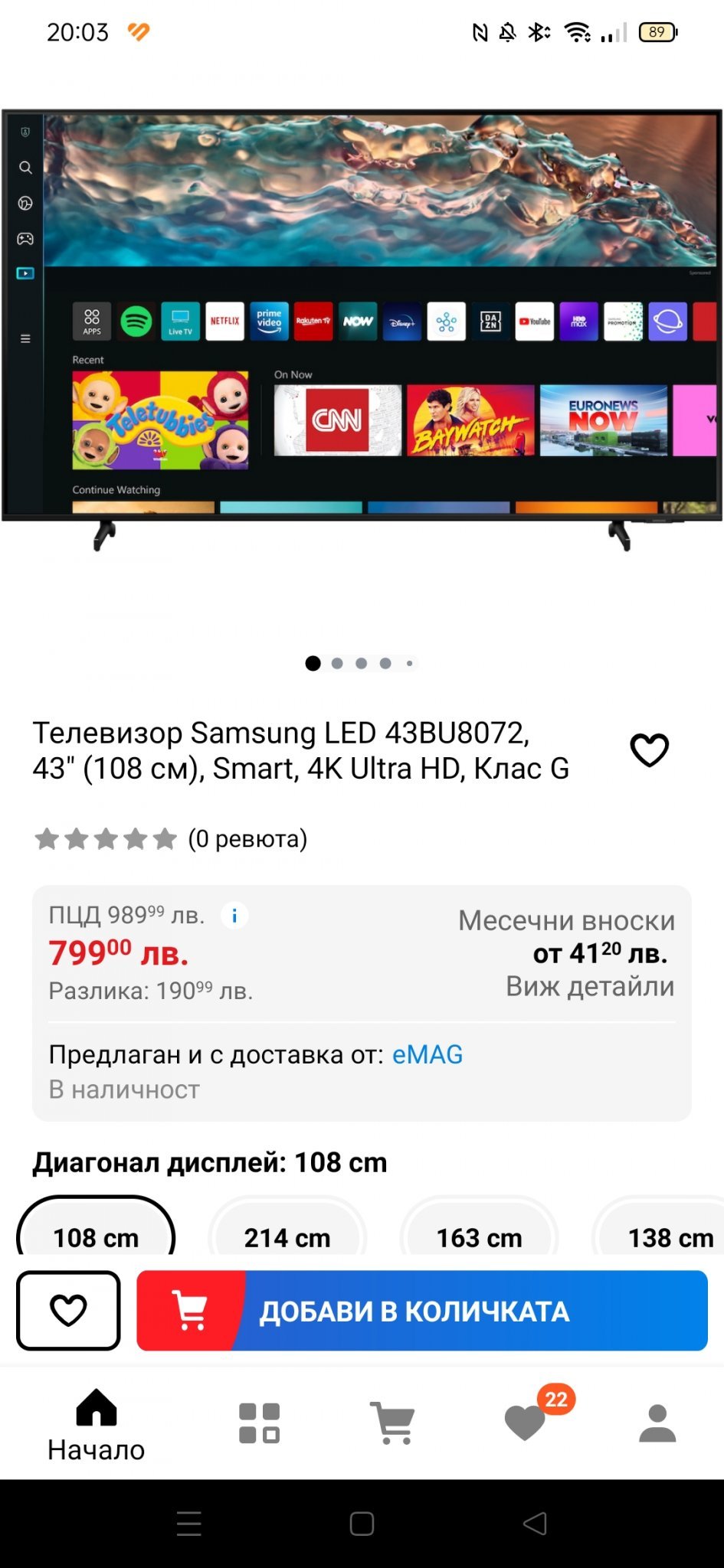
Task: Tap the system home button
Action: click(362, 1524)
